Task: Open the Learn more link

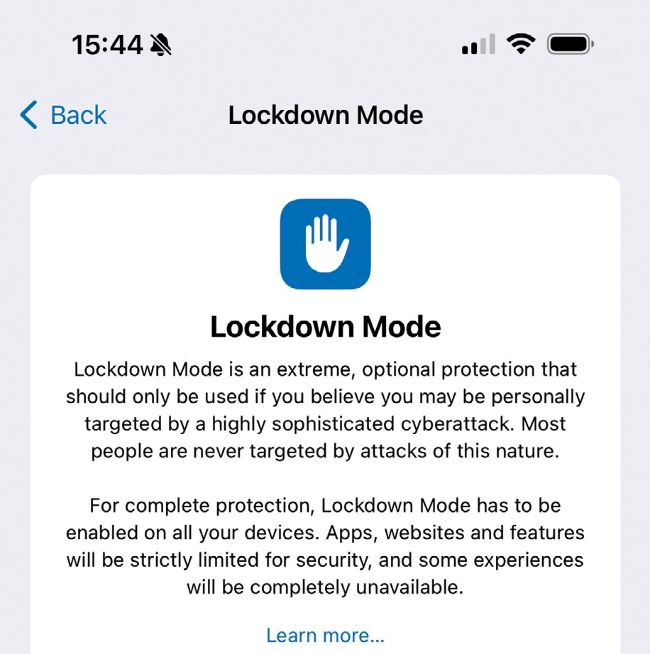Action: (325, 635)
